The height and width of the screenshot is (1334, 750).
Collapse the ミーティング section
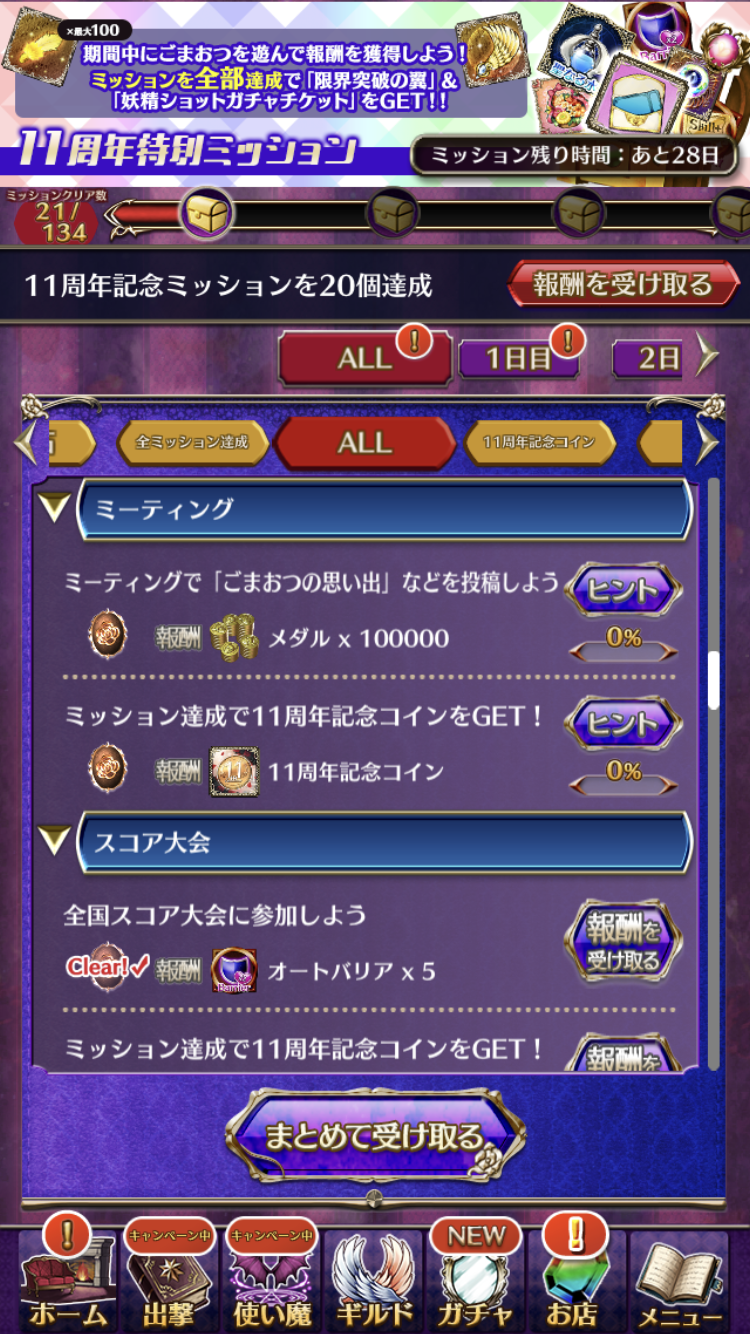pos(54,508)
